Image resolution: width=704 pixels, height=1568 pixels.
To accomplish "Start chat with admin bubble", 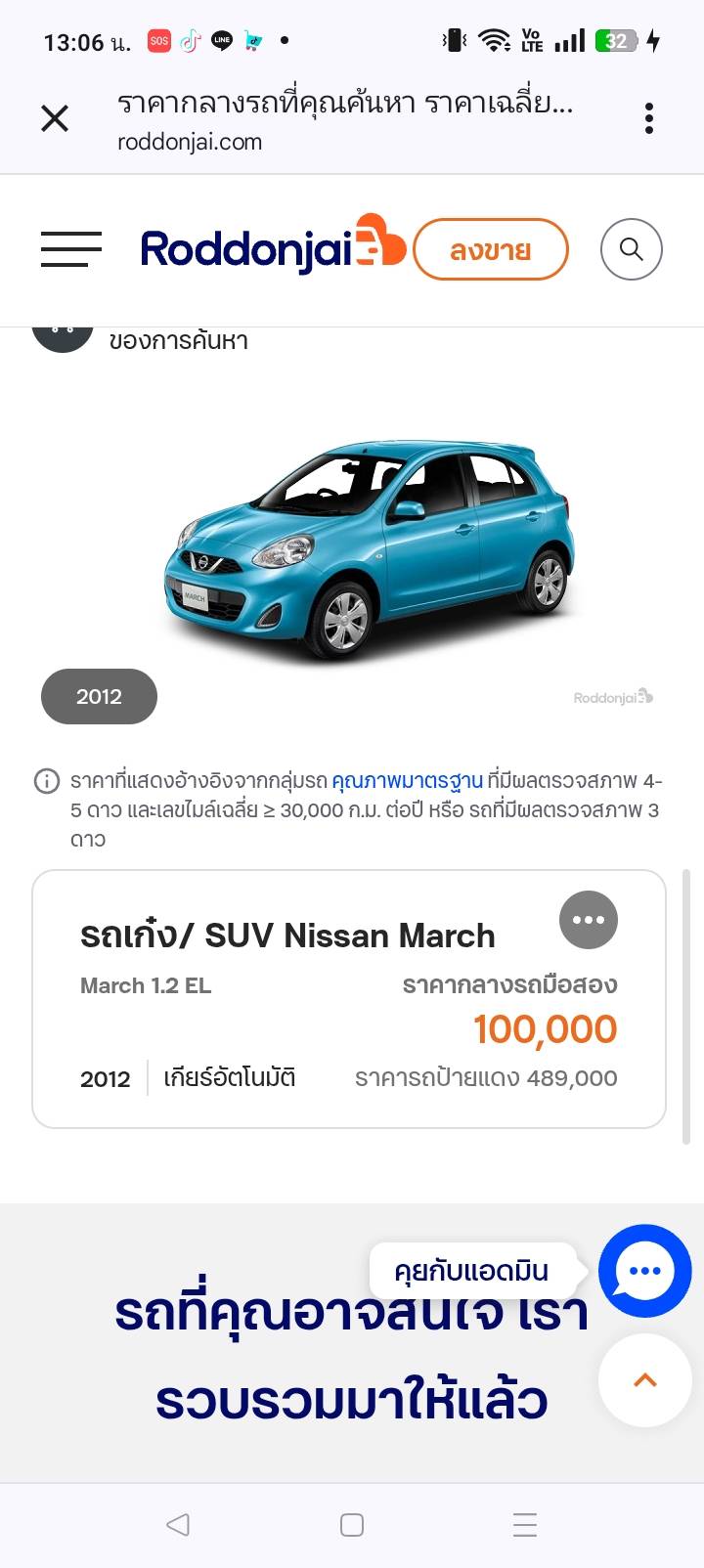I will click(x=644, y=1270).
